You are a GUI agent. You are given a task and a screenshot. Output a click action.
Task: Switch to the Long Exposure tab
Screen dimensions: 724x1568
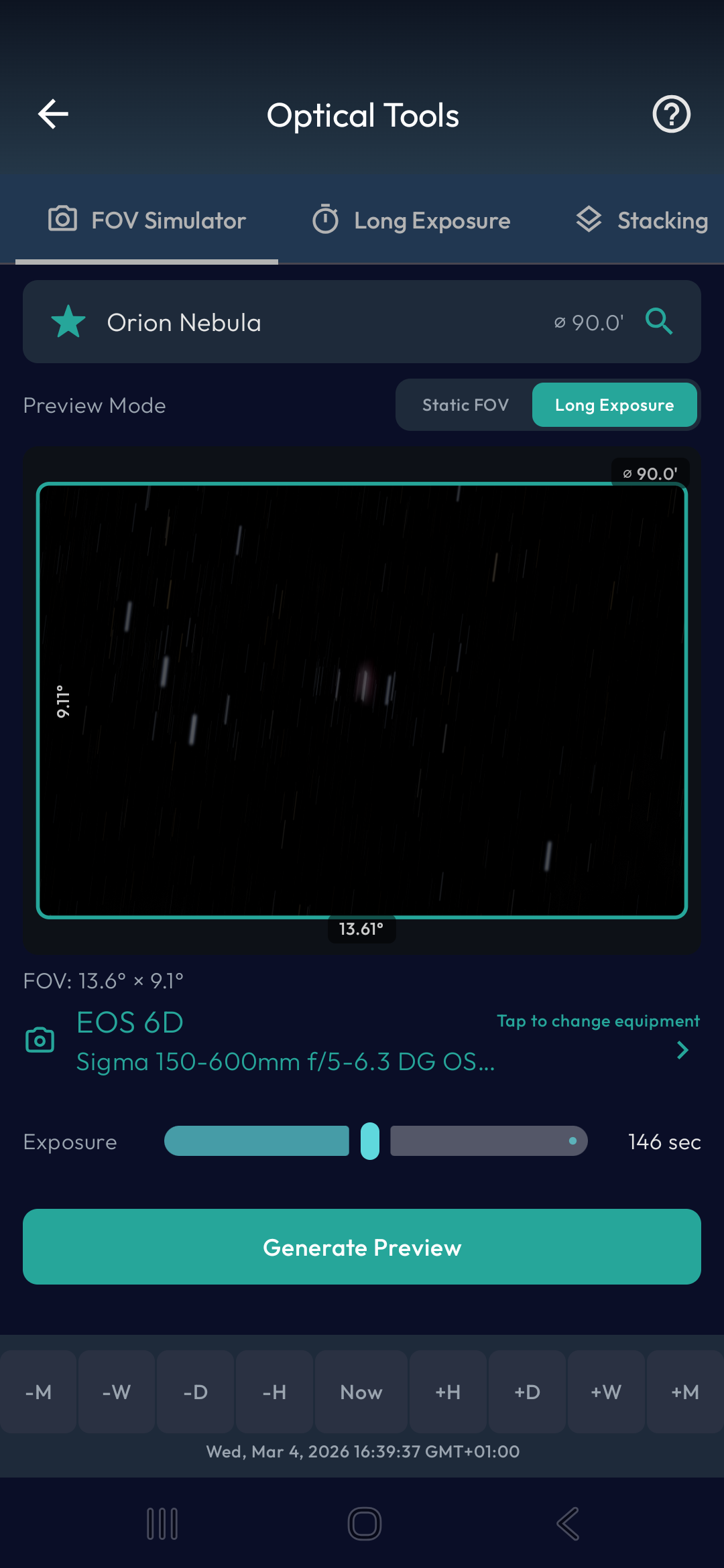[x=412, y=220]
